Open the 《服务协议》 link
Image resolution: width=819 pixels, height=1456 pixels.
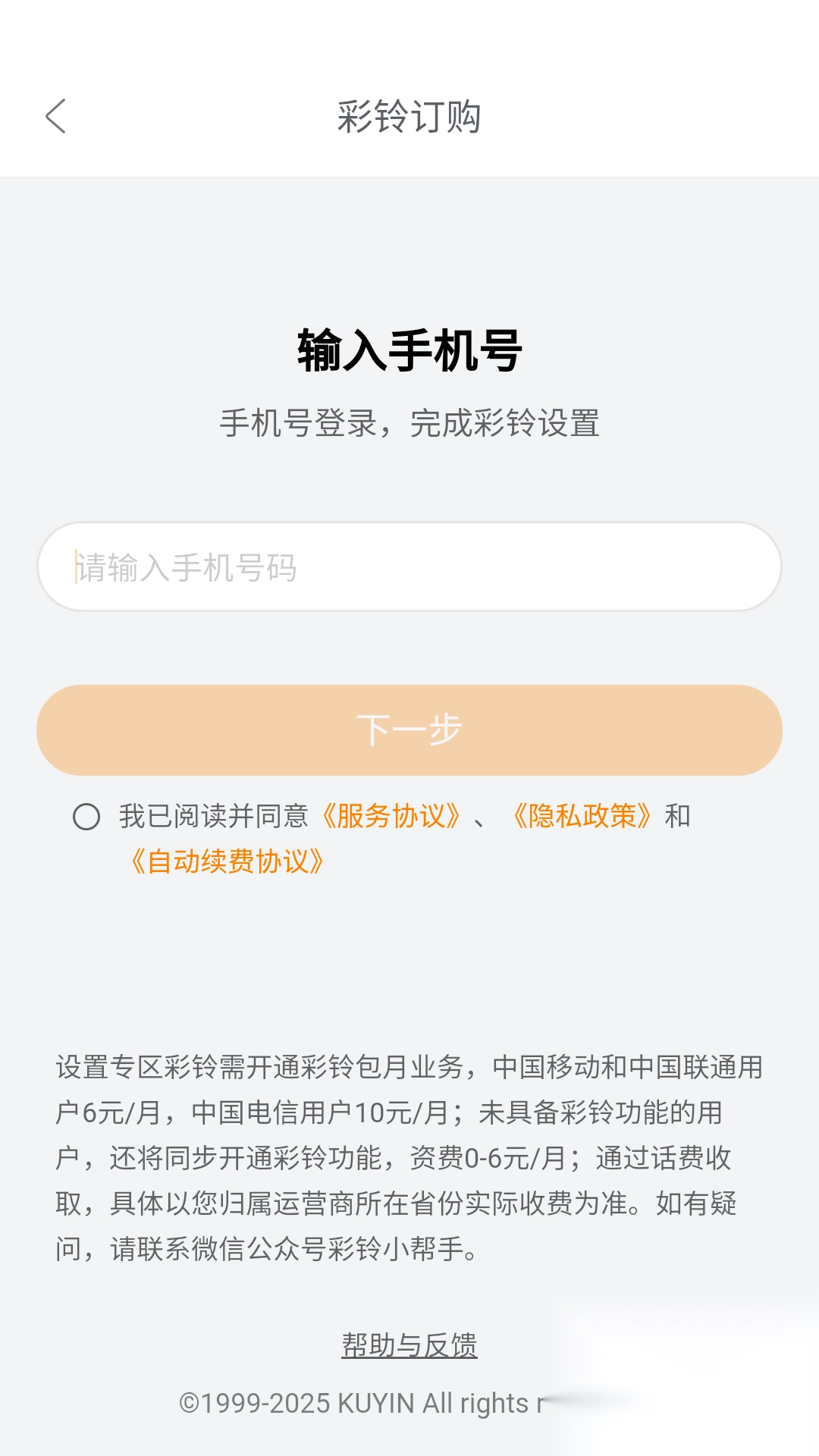pos(391,817)
